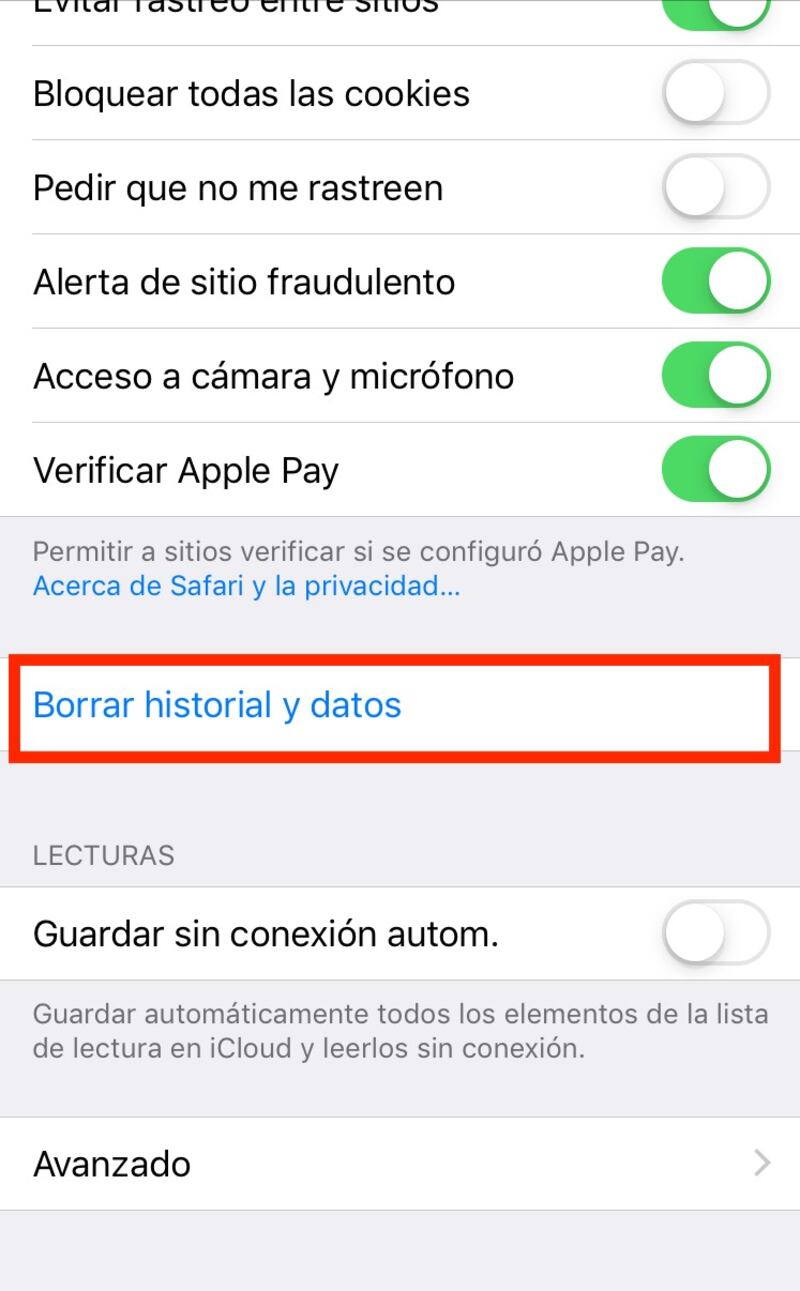The image size is (800, 1291).
Task: Disable Alerta de sitio fraudulento
Action: (x=716, y=282)
